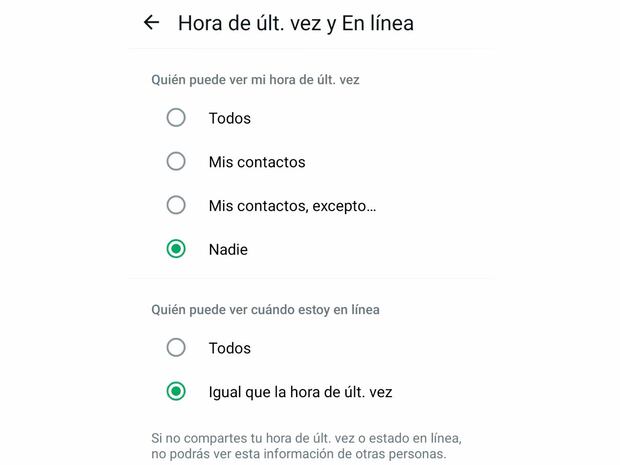Select Todos for online status visibility
This screenshot has width=620, height=465.
(176, 348)
